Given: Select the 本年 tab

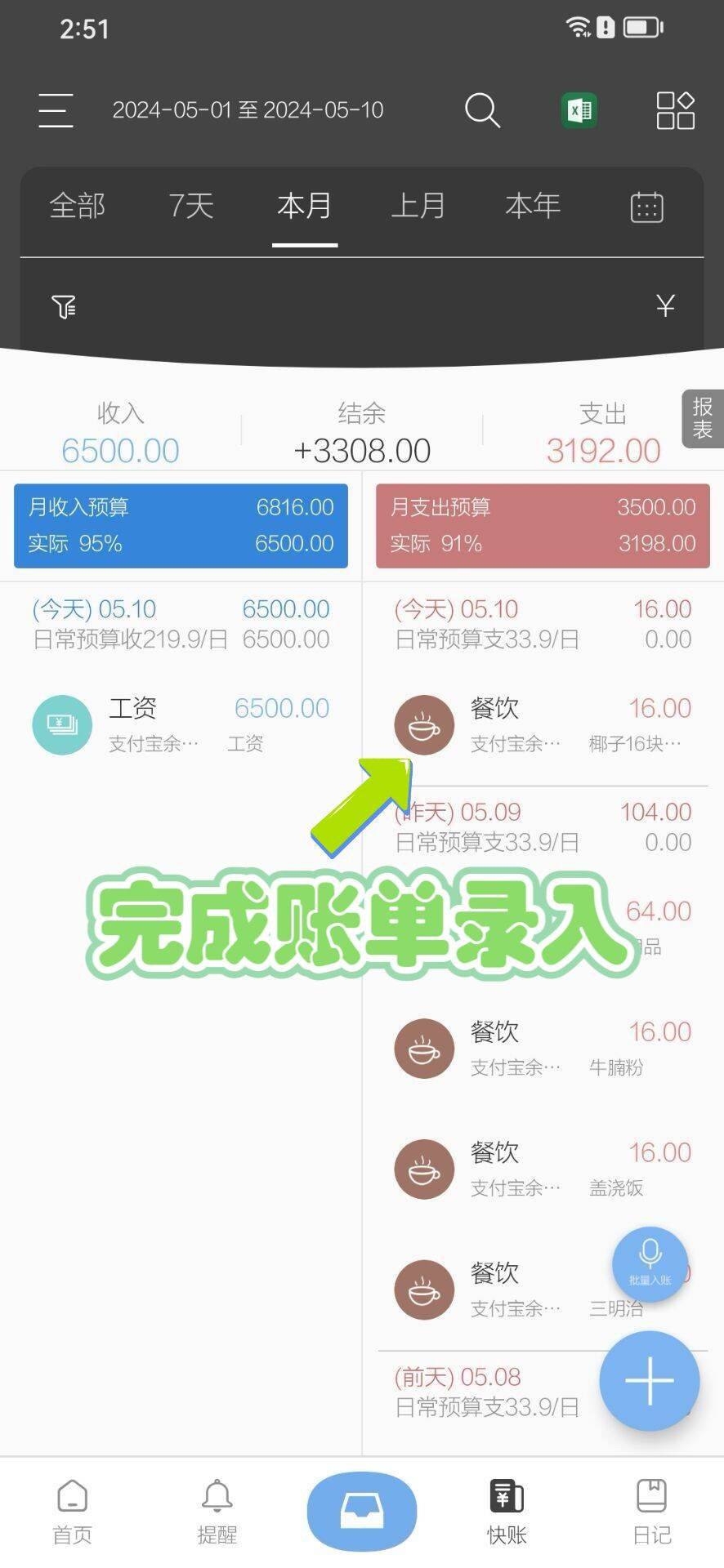Looking at the screenshot, I should pyautogui.click(x=533, y=206).
